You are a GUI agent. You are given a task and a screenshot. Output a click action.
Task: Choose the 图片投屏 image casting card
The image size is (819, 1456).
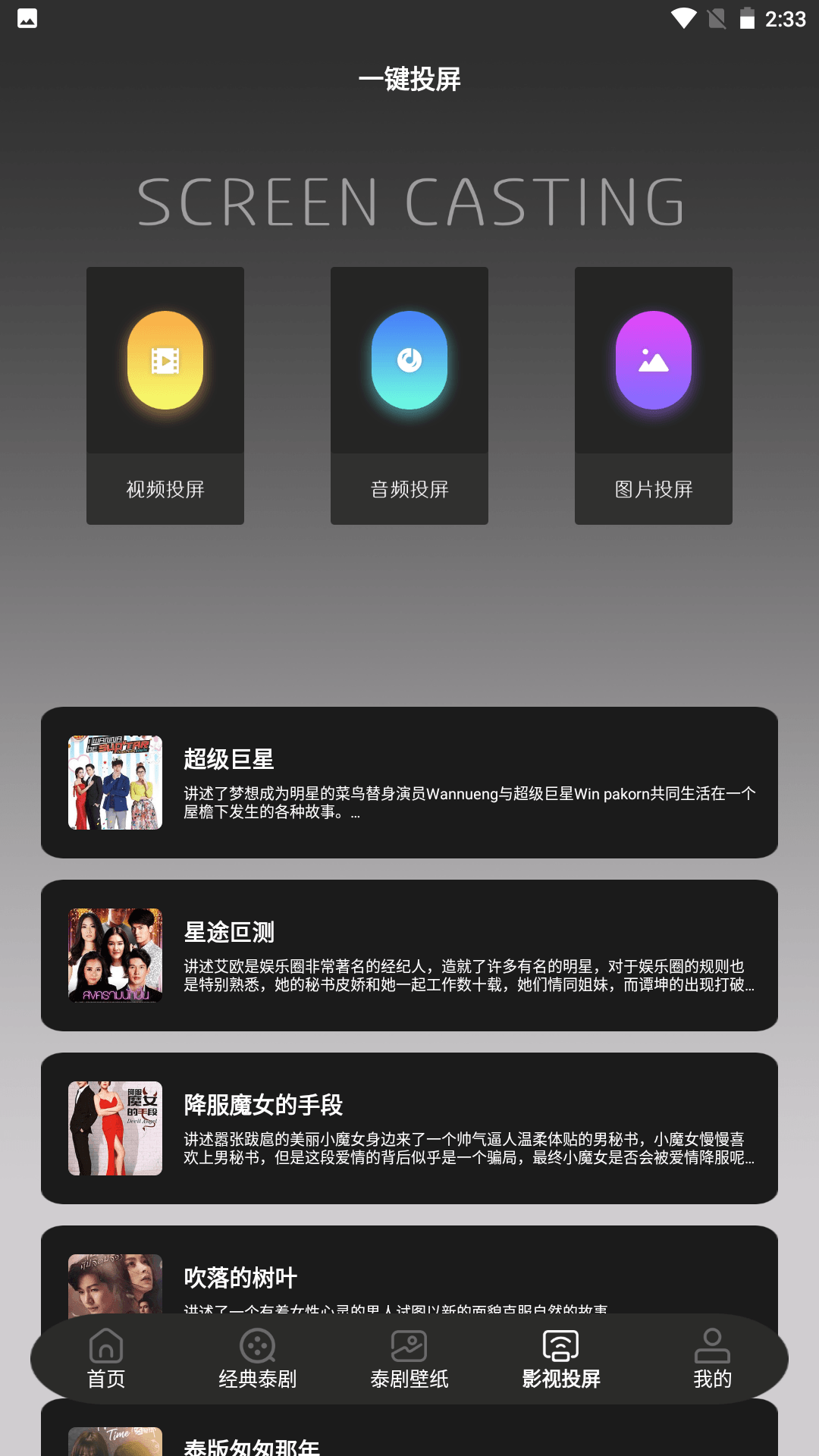coord(654,395)
